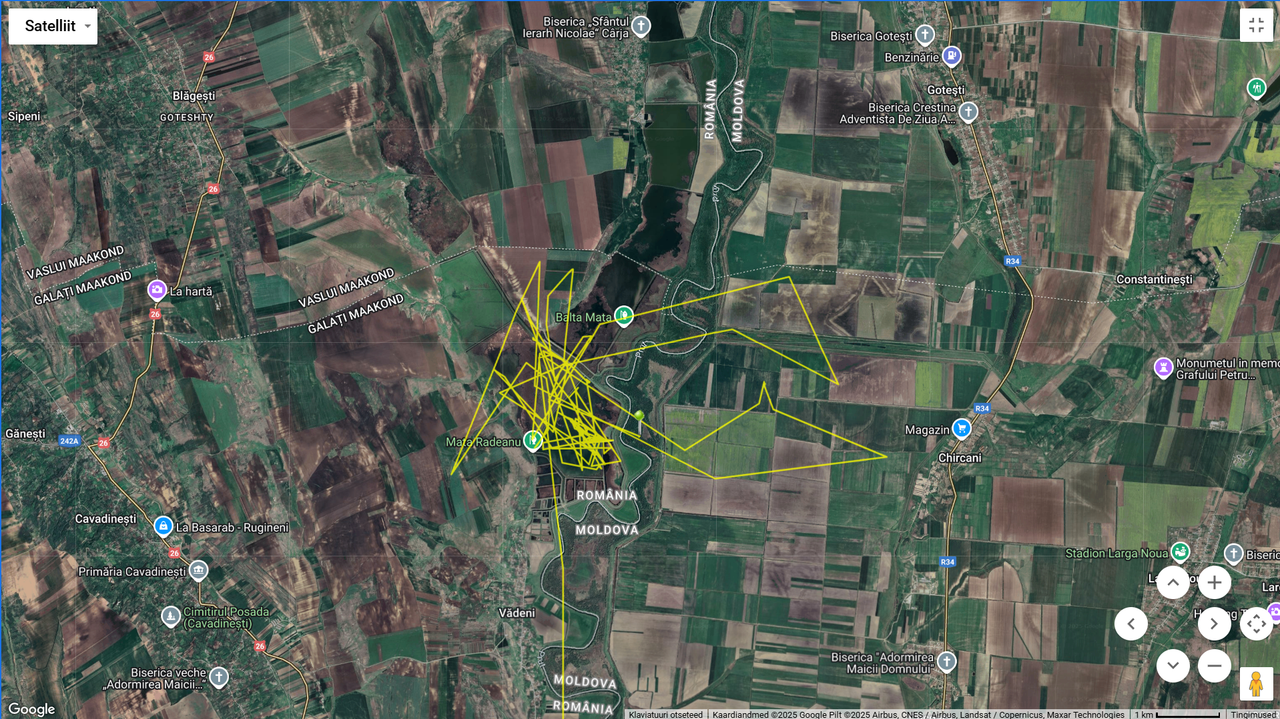Open the Tingimused terms link
This screenshot has height=719, width=1280.
pyautogui.click(x=1253, y=714)
